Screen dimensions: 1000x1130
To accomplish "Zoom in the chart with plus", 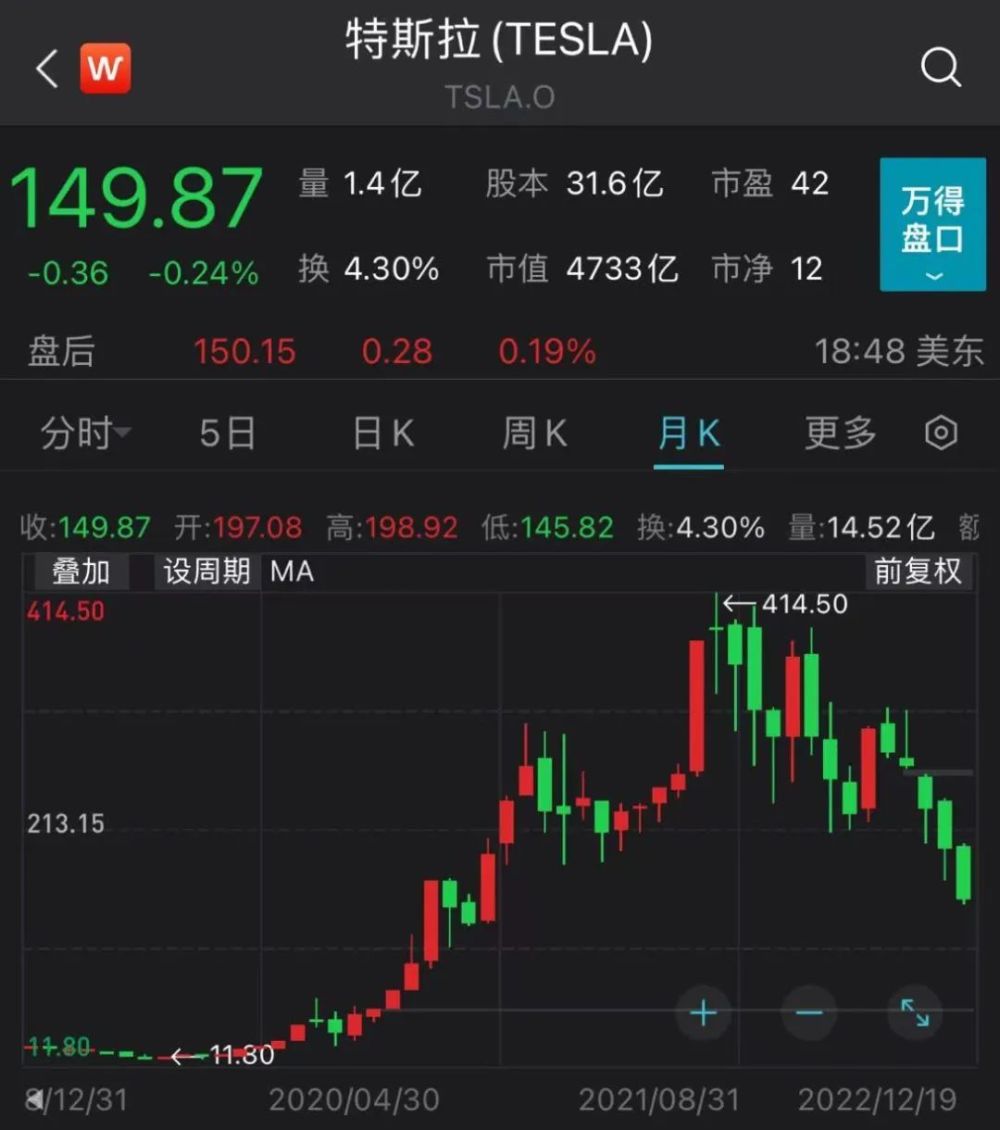I will pos(704,1013).
